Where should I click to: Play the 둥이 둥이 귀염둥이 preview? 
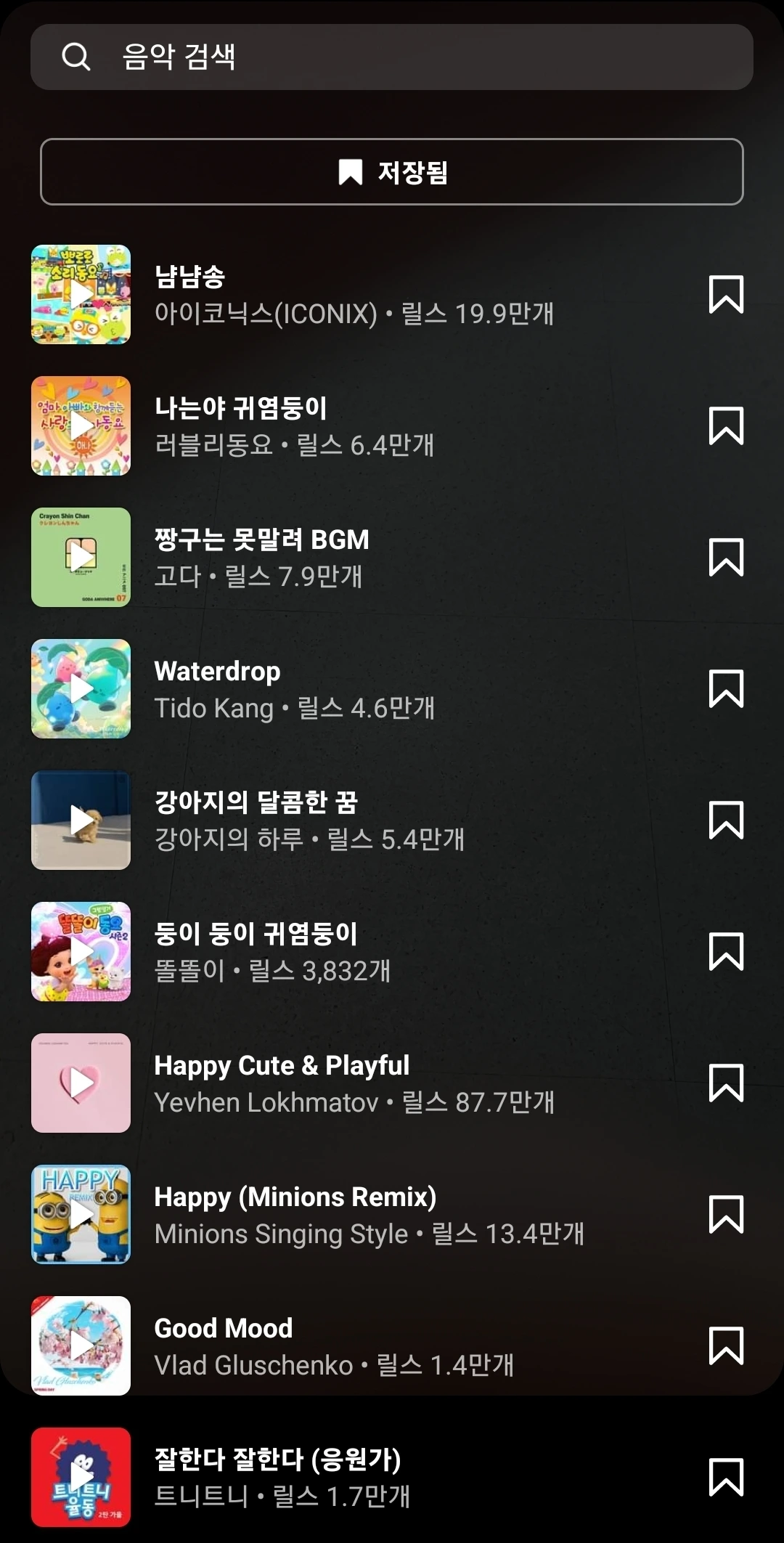tap(81, 952)
